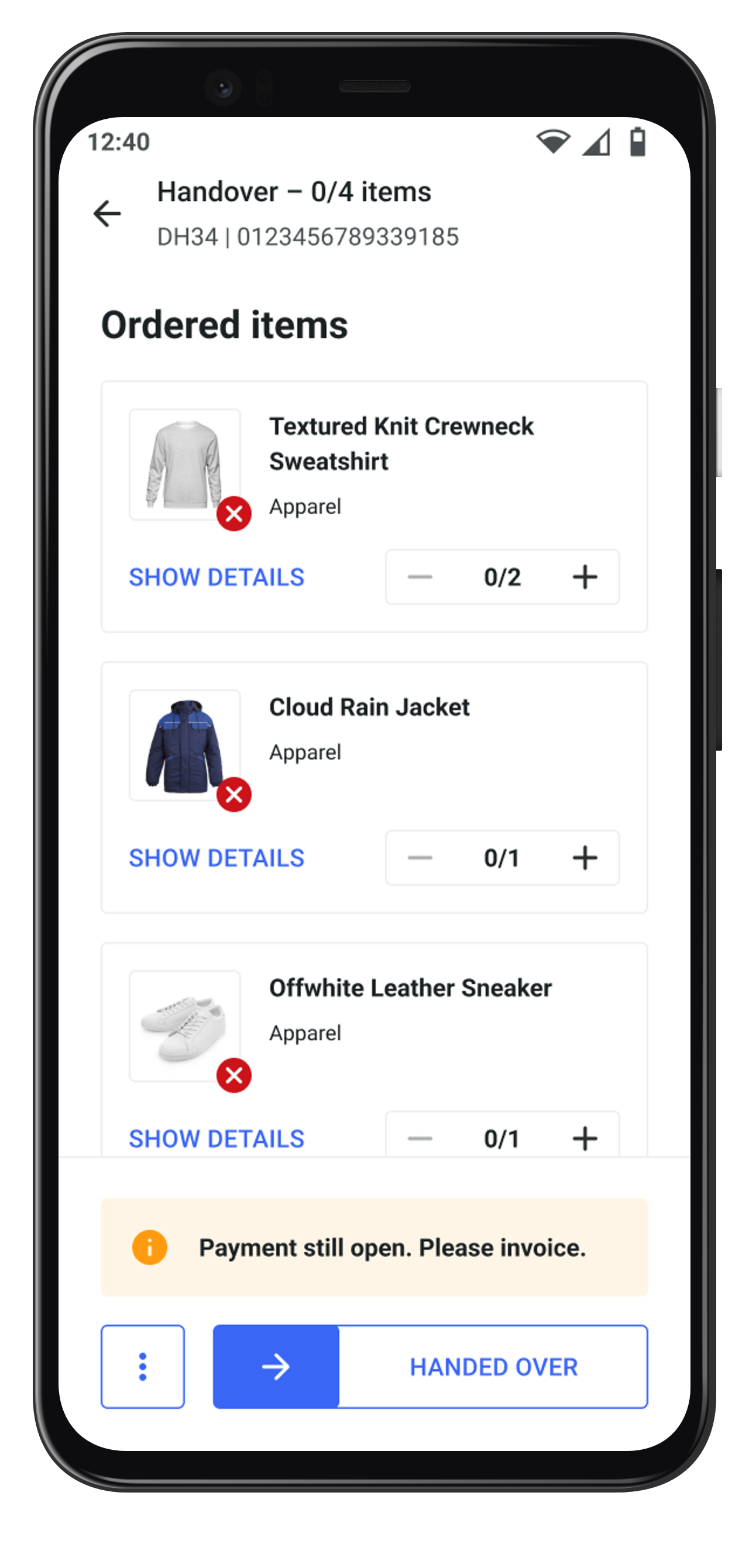The height and width of the screenshot is (1568, 749).
Task: Open the sweatshirt product image
Action: 184,465
